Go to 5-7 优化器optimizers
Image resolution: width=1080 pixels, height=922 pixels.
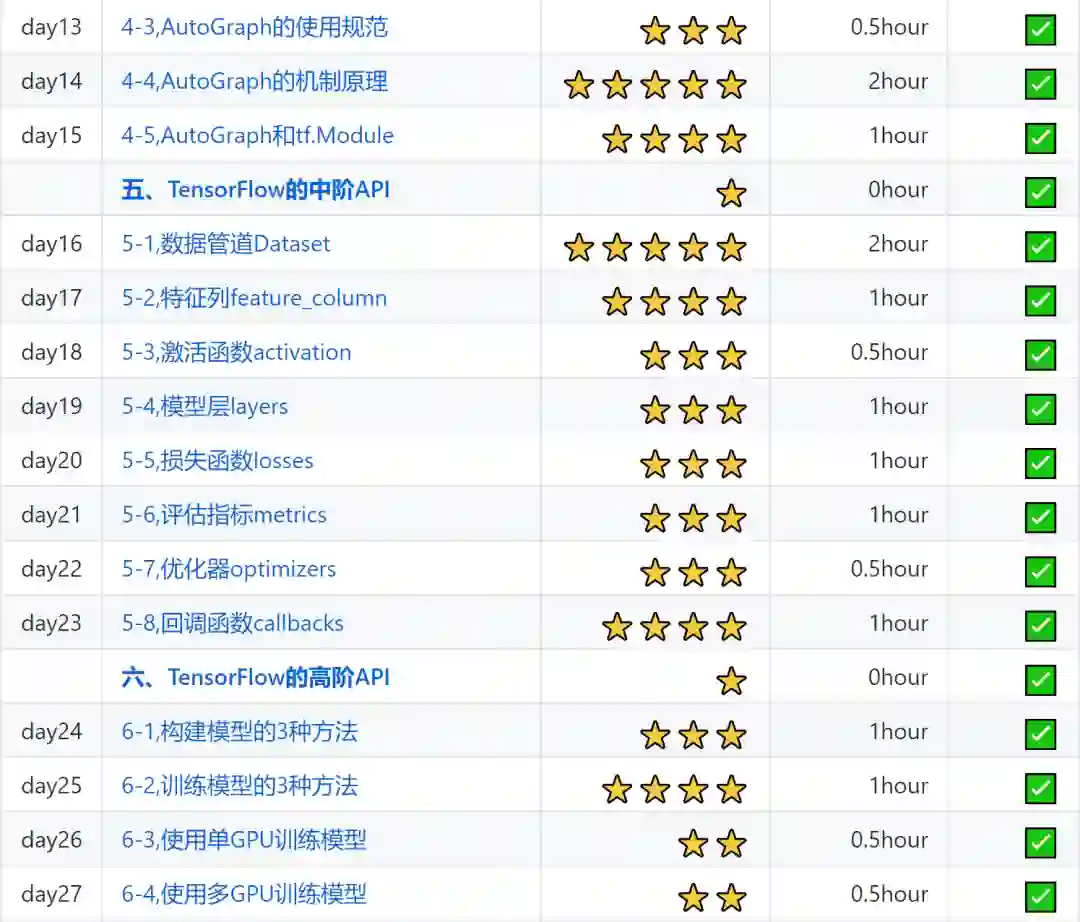[228, 568]
